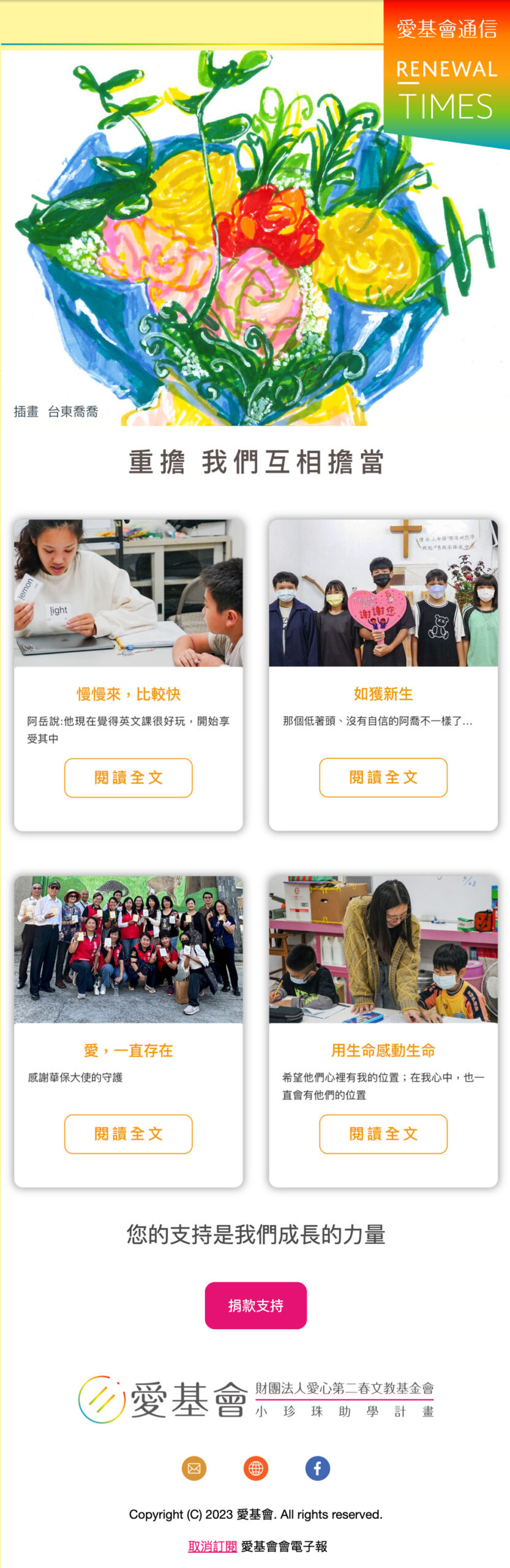510x1568 pixels.
Task: Open the group photo of volunteers
Action: (x=128, y=949)
